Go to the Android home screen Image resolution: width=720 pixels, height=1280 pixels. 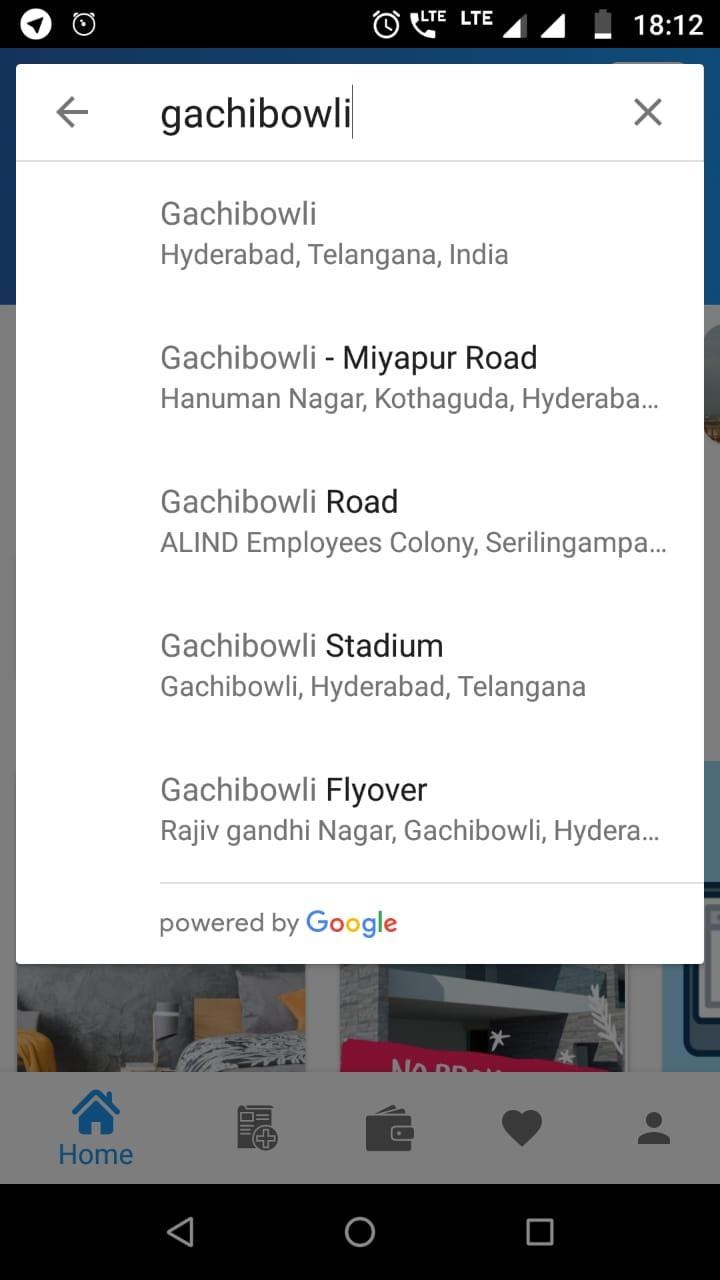[360, 1232]
